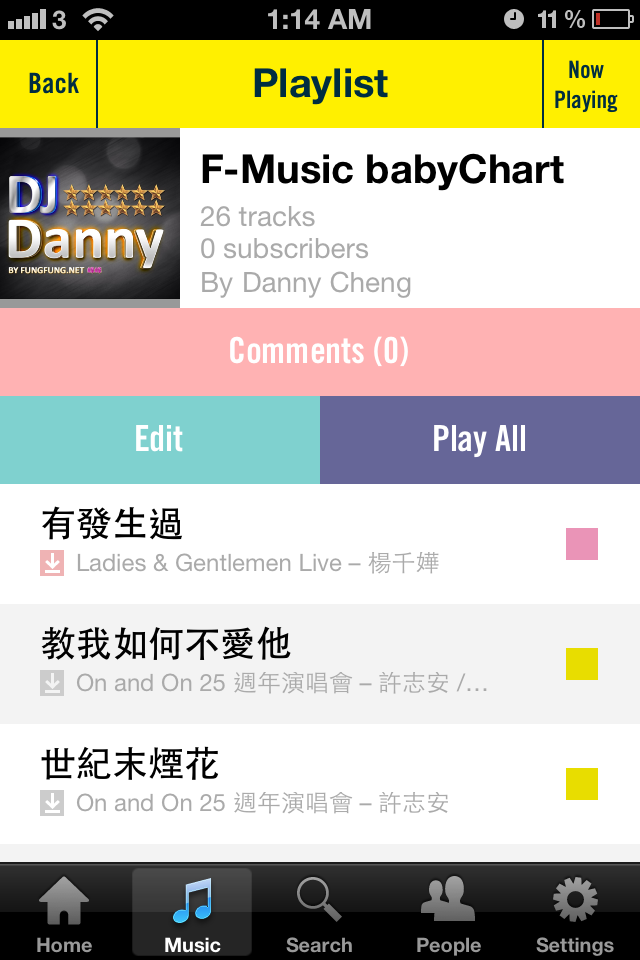
Task: Play All tracks in the playlist
Action: pyautogui.click(x=480, y=439)
